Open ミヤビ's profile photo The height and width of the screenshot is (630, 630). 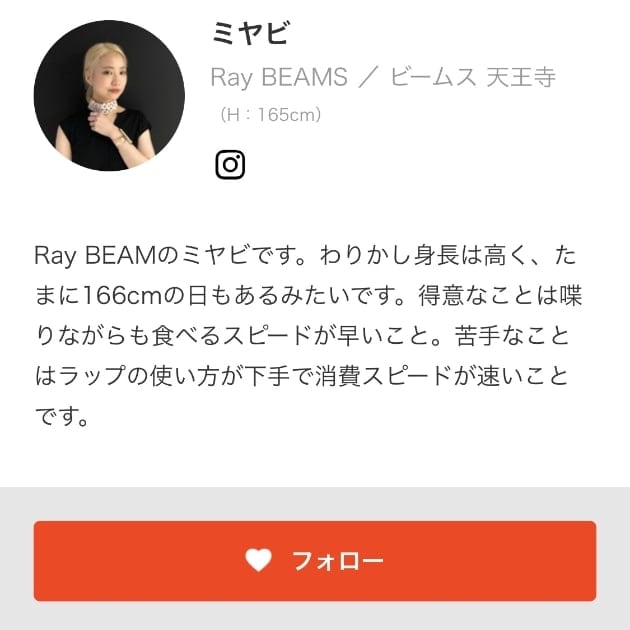tap(109, 95)
